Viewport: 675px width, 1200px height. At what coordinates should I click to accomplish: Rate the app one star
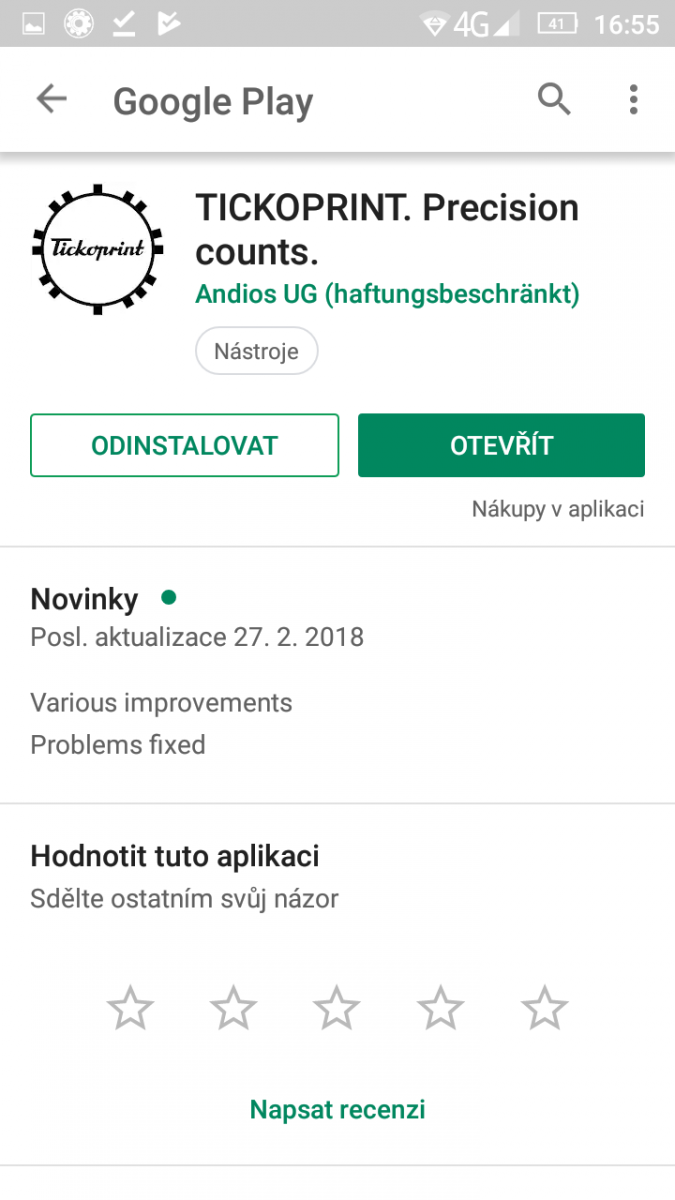(x=130, y=1008)
